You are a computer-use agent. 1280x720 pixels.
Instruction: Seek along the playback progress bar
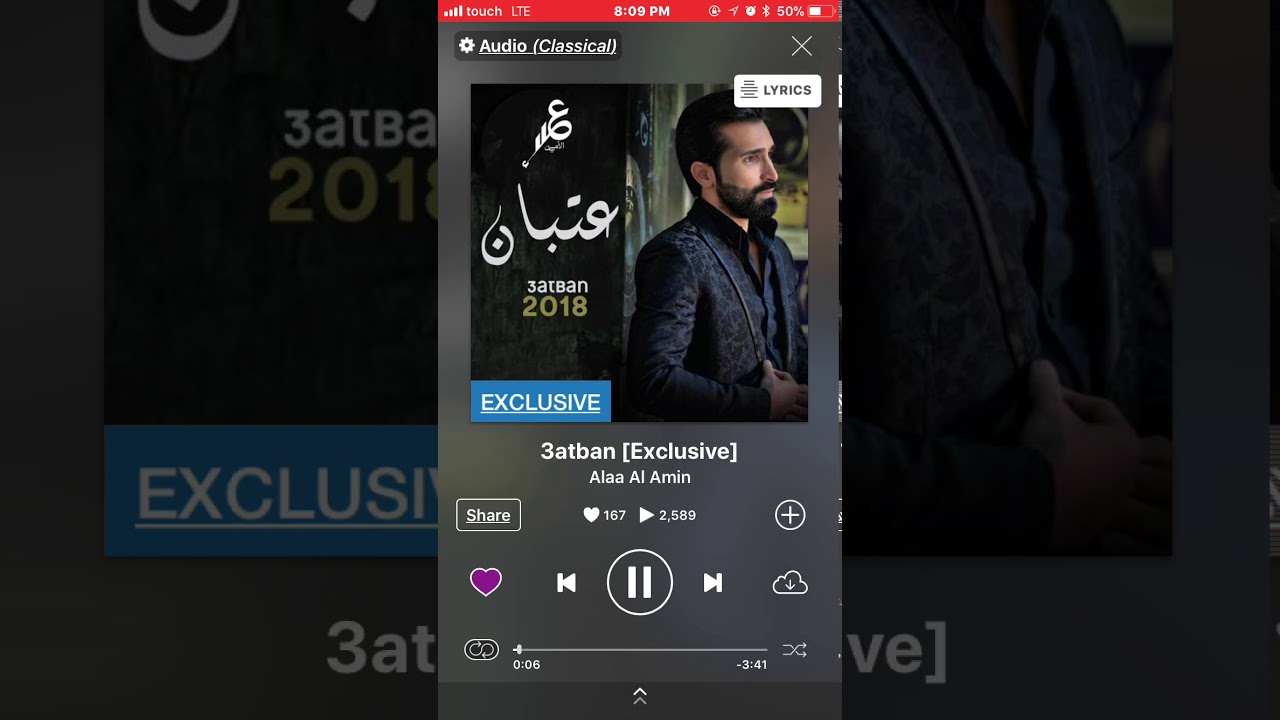click(640, 650)
